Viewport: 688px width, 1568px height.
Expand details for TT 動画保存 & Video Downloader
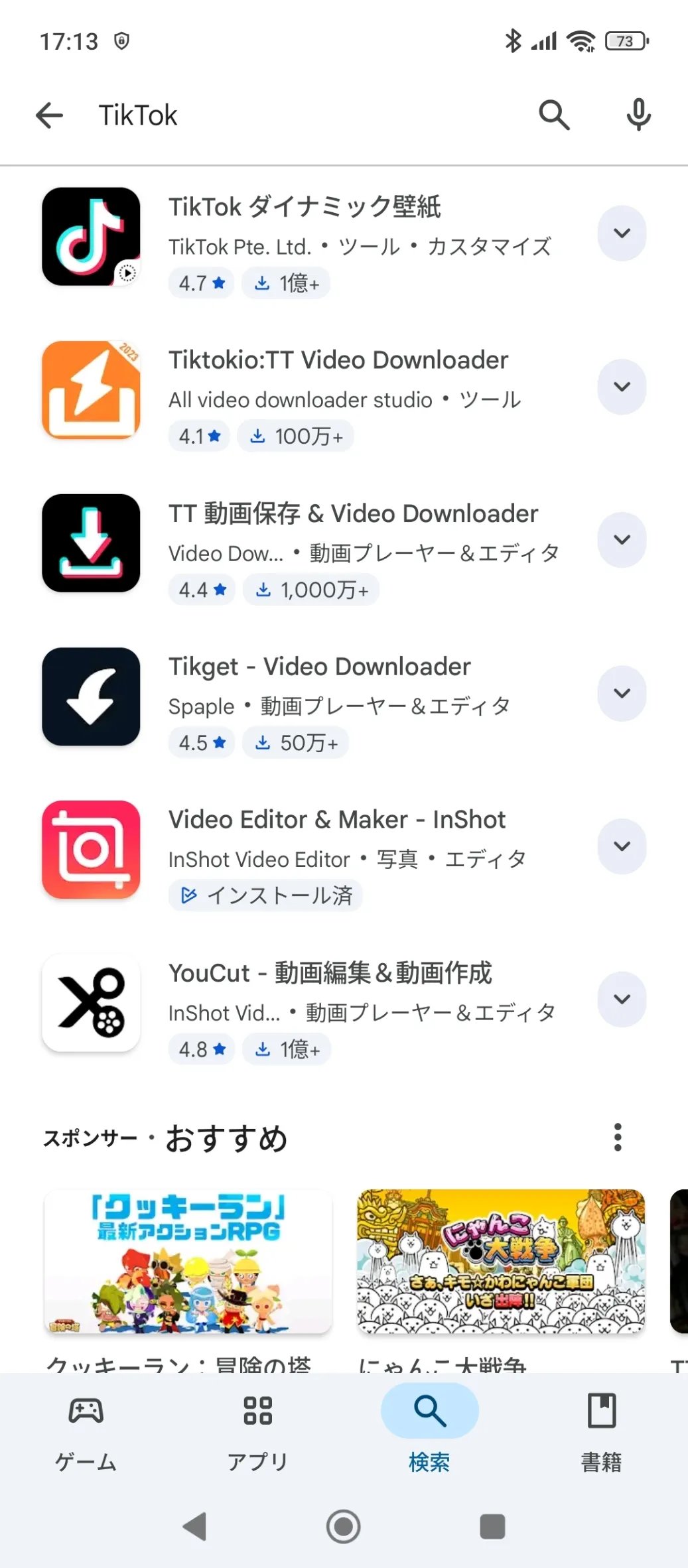(x=622, y=540)
